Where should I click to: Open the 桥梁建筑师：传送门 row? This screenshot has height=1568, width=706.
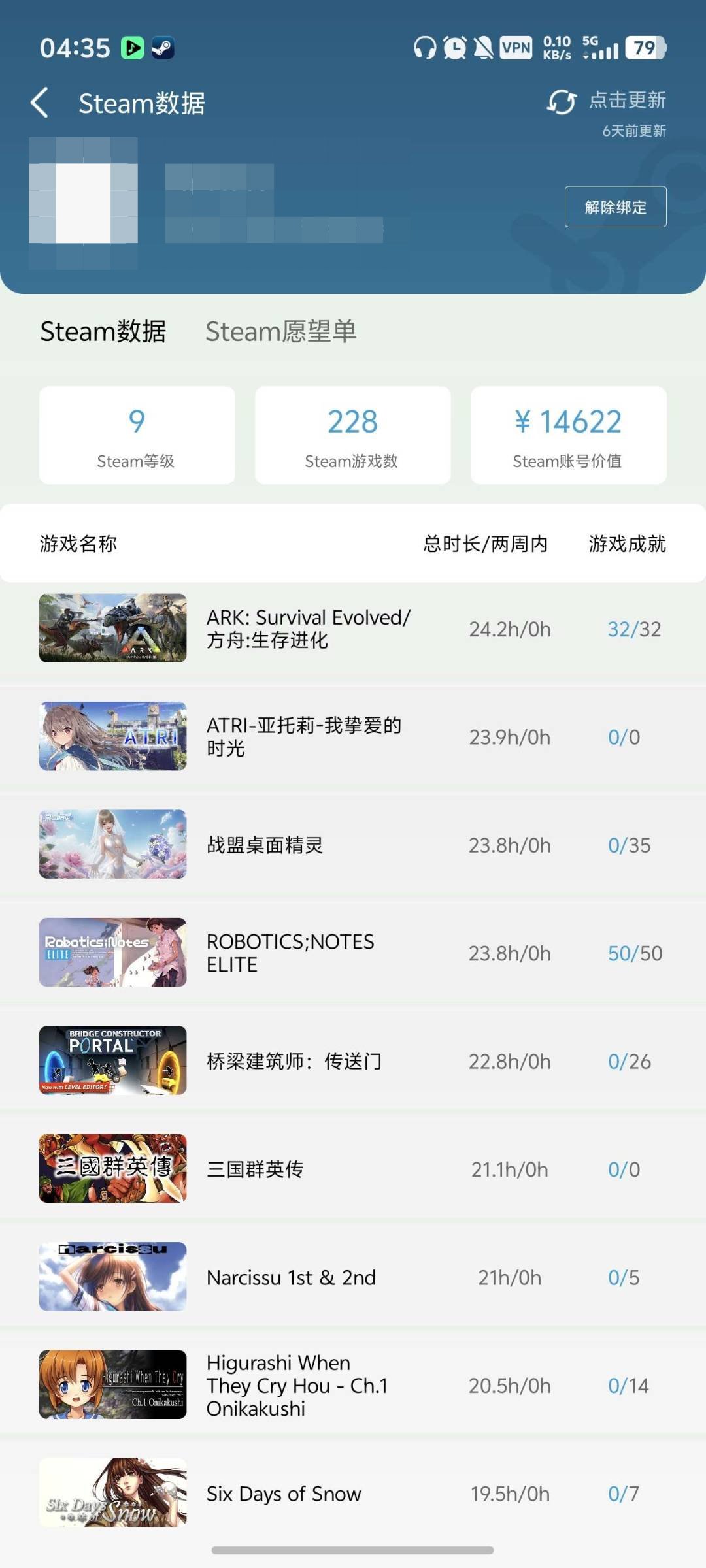point(353,1061)
